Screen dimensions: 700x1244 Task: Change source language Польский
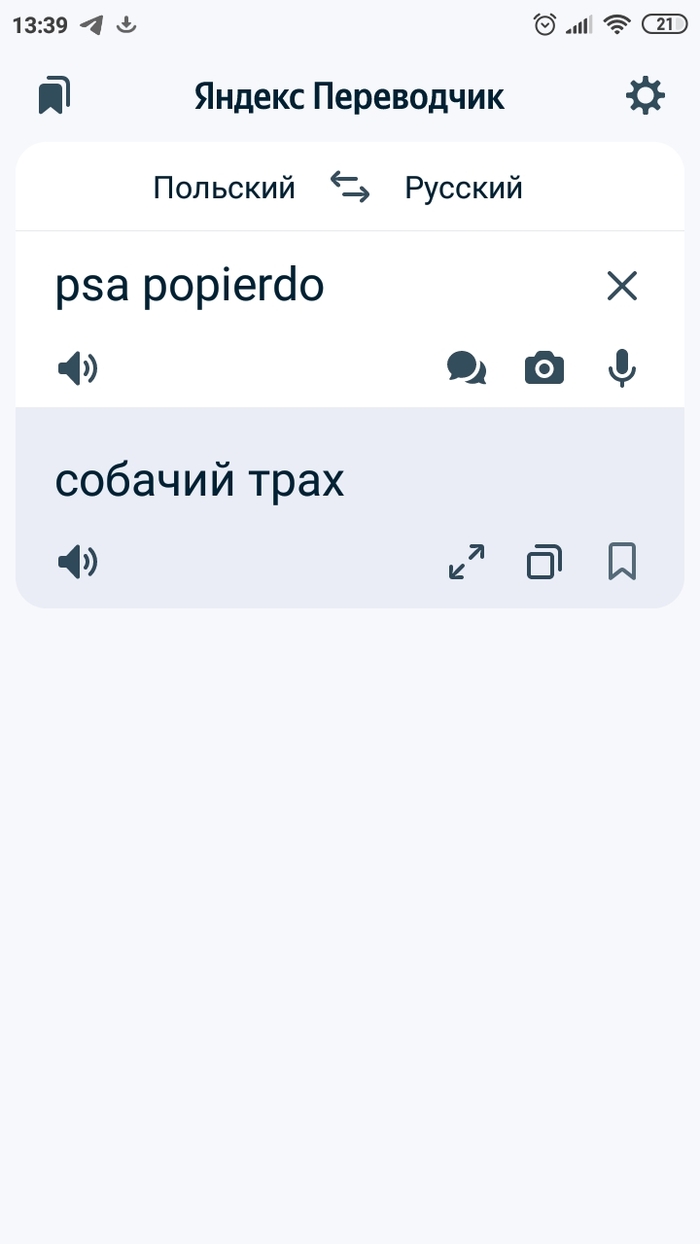pos(224,188)
